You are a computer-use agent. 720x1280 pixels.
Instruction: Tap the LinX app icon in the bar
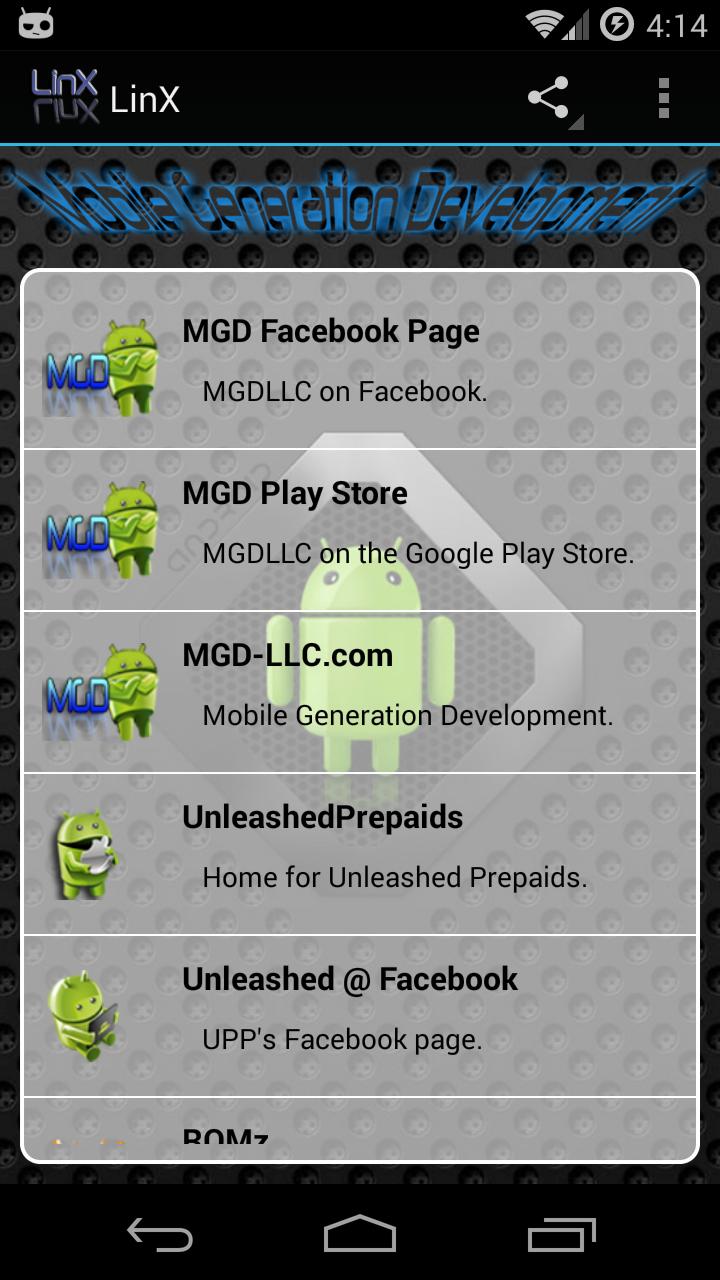(x=66, y=99)
